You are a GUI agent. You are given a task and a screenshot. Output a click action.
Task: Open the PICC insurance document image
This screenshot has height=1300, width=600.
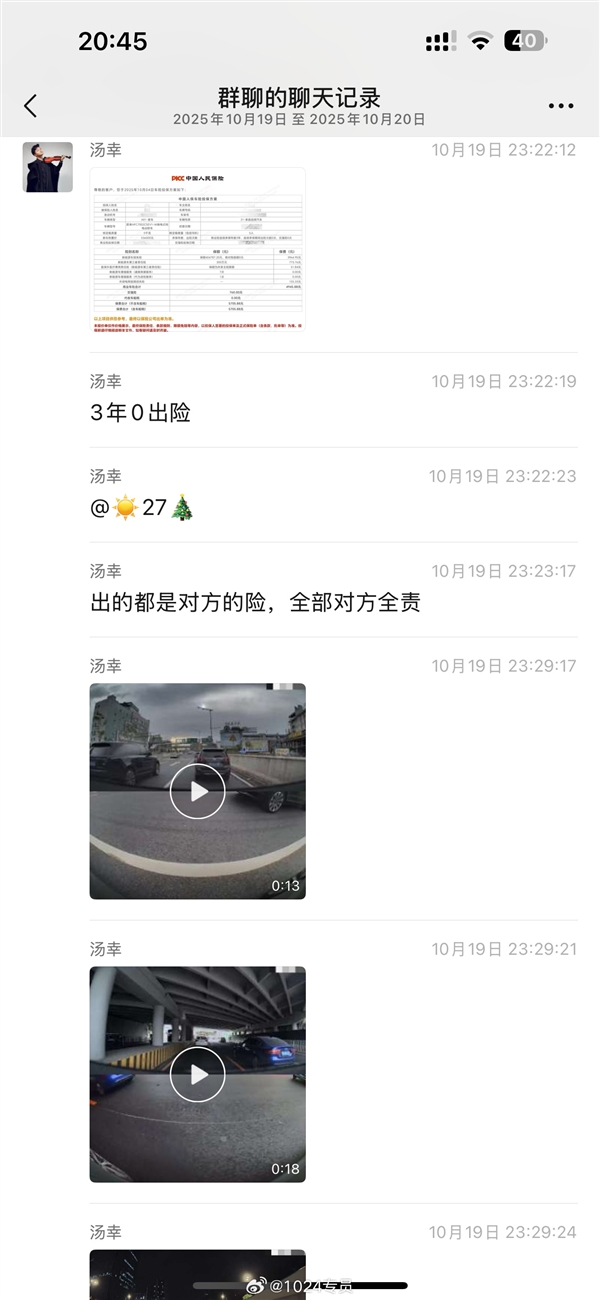coord(197,249)
